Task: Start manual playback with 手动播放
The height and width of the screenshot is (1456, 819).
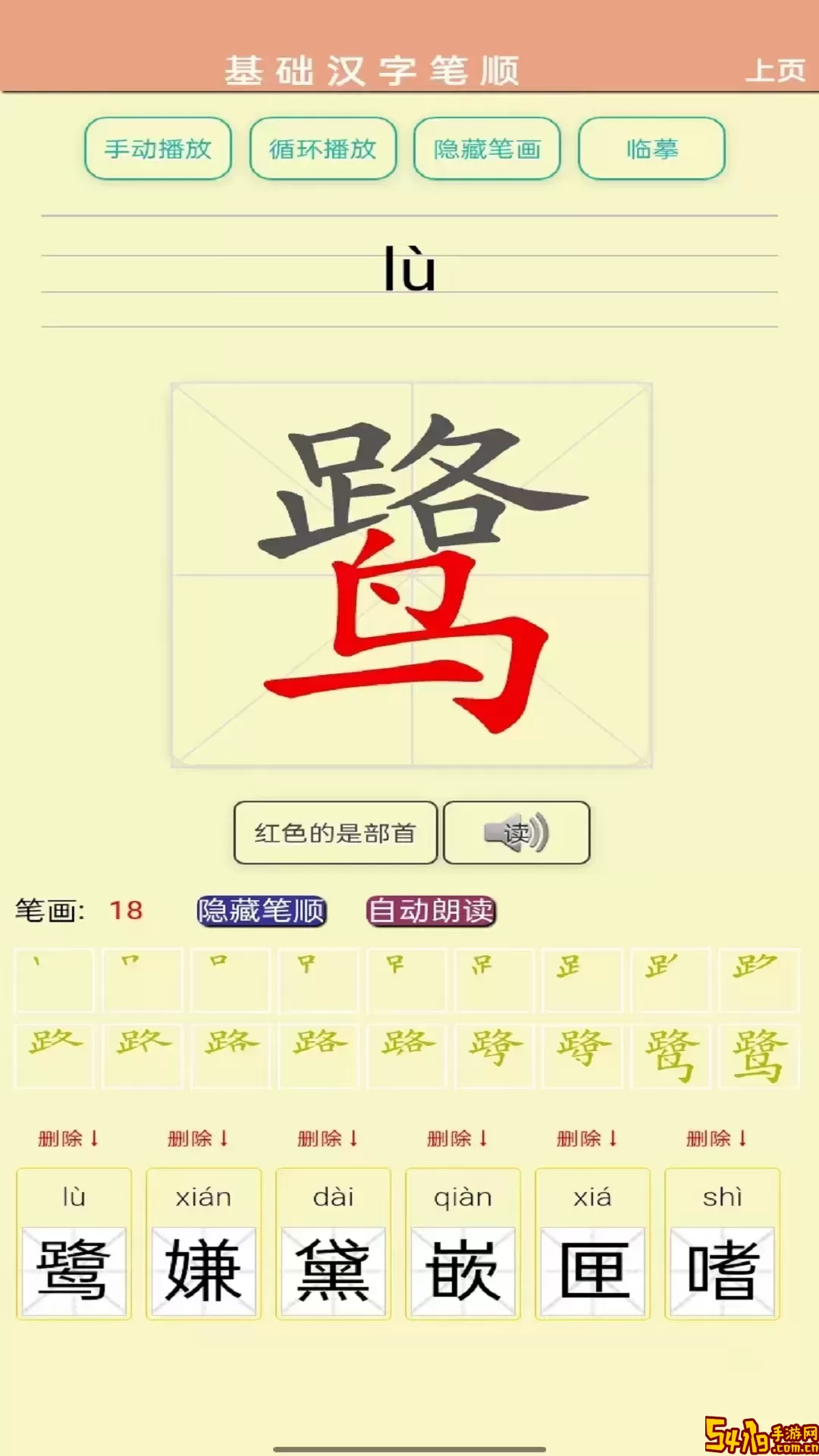Action: [x=158, y=149]
